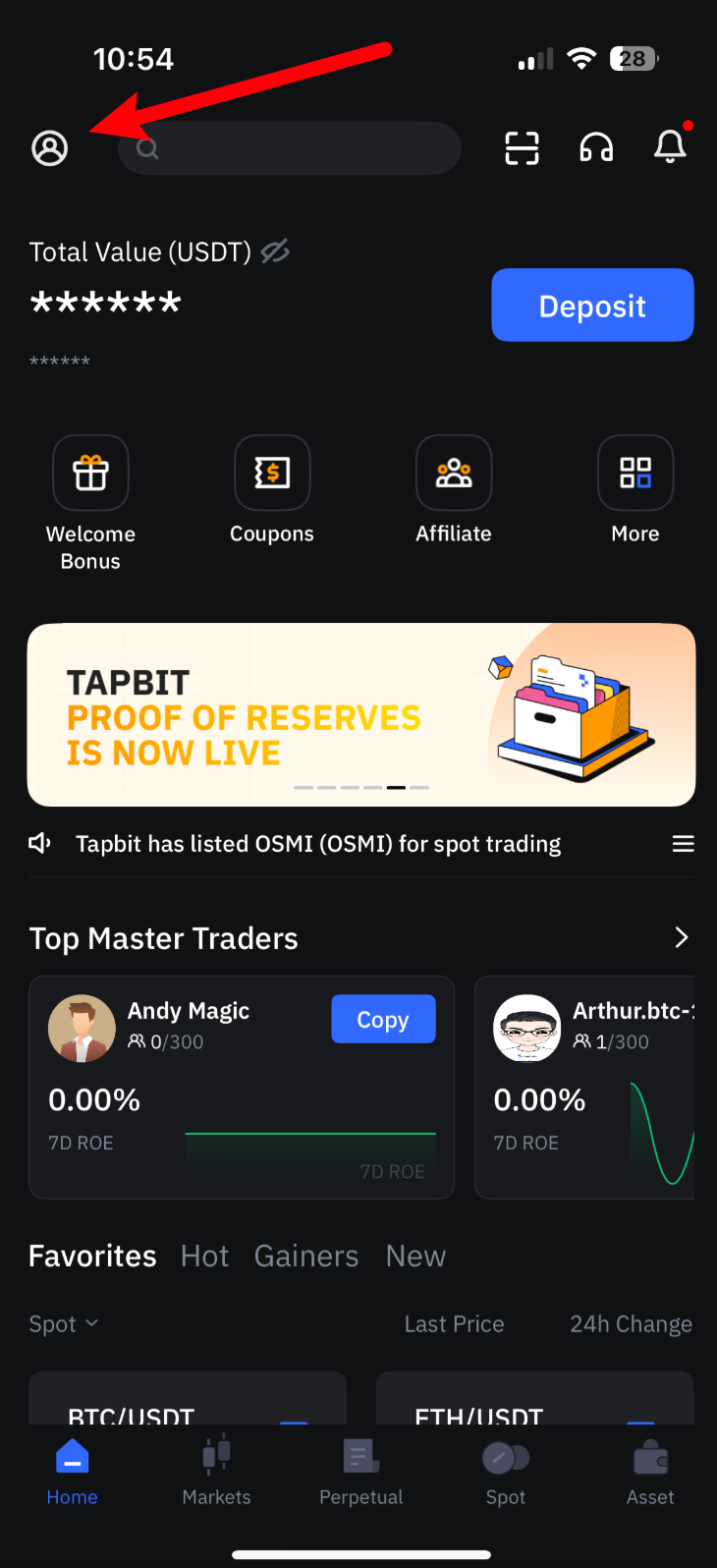Open the More shortcuts menu
This screenshot has width=717, height=1568.
(635, 475)
